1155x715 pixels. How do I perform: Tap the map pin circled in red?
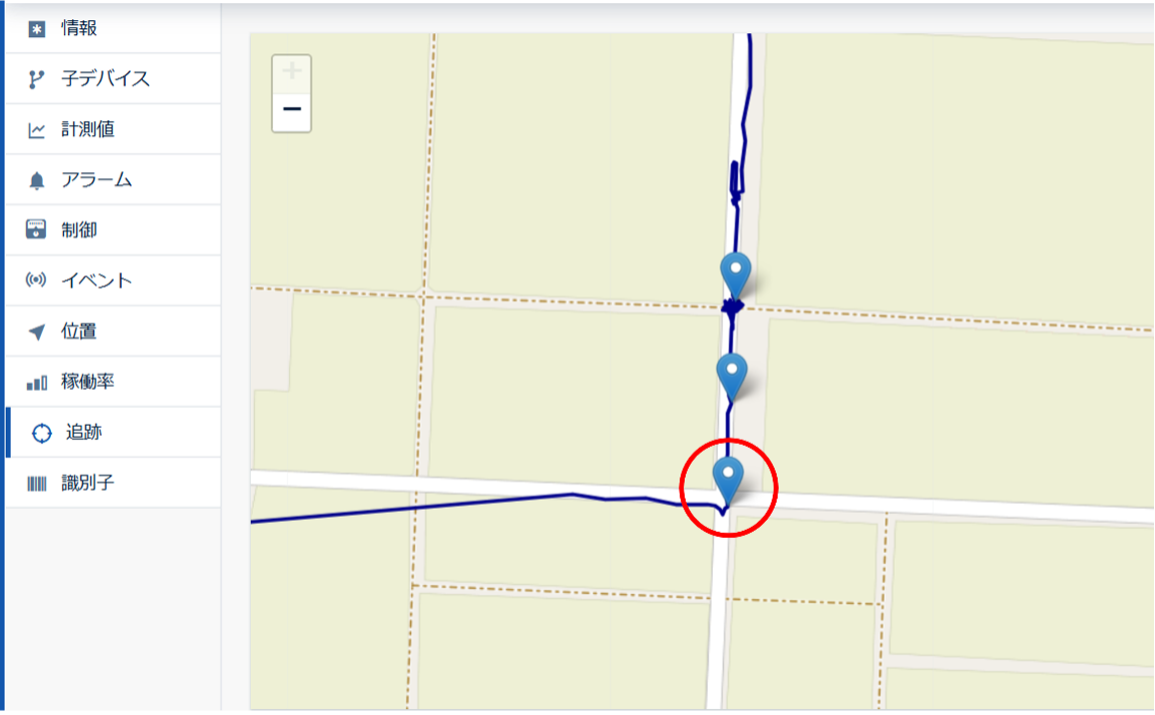(x=728, y=478)
